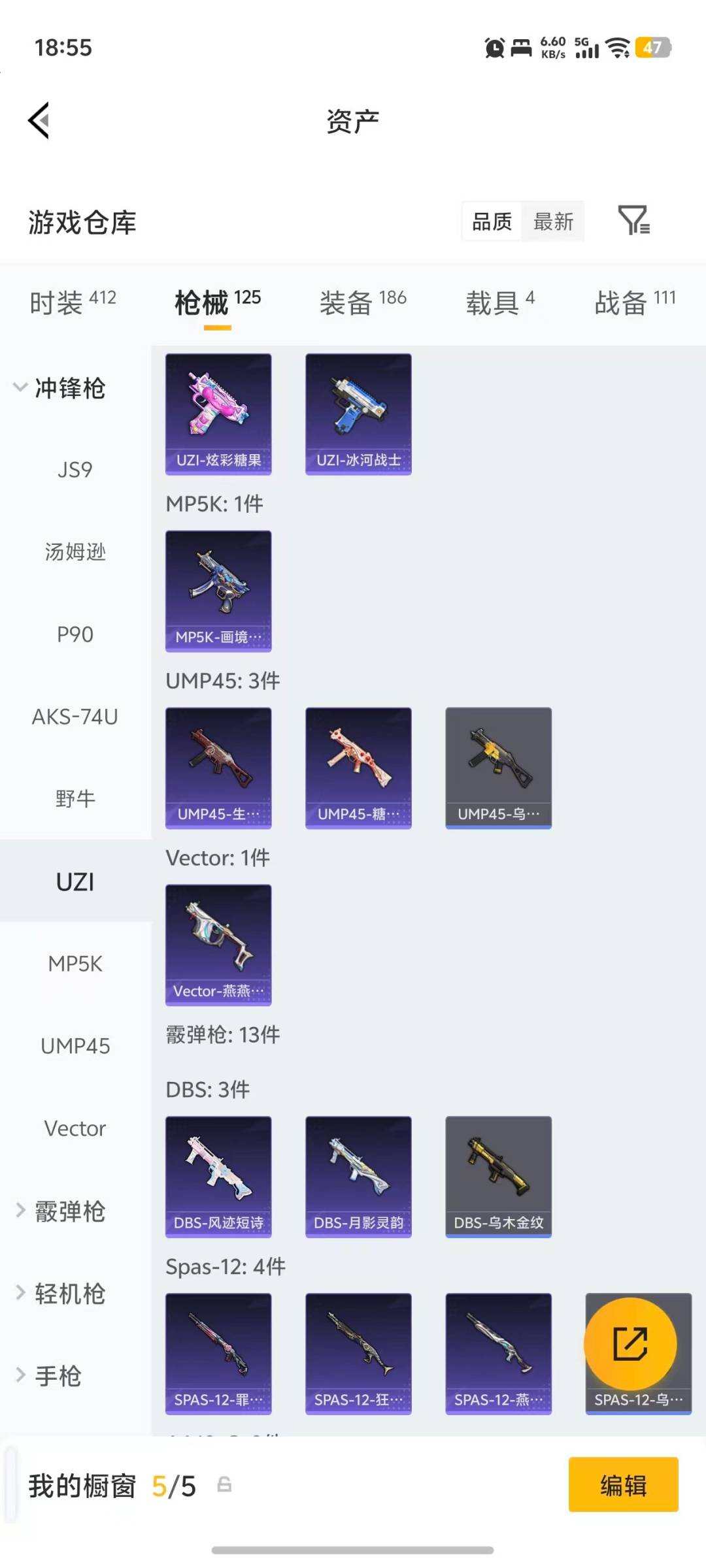Toggle the 最新 sorting mode
This screenshot has height=1568, width=706.
(x=552, y=221)
